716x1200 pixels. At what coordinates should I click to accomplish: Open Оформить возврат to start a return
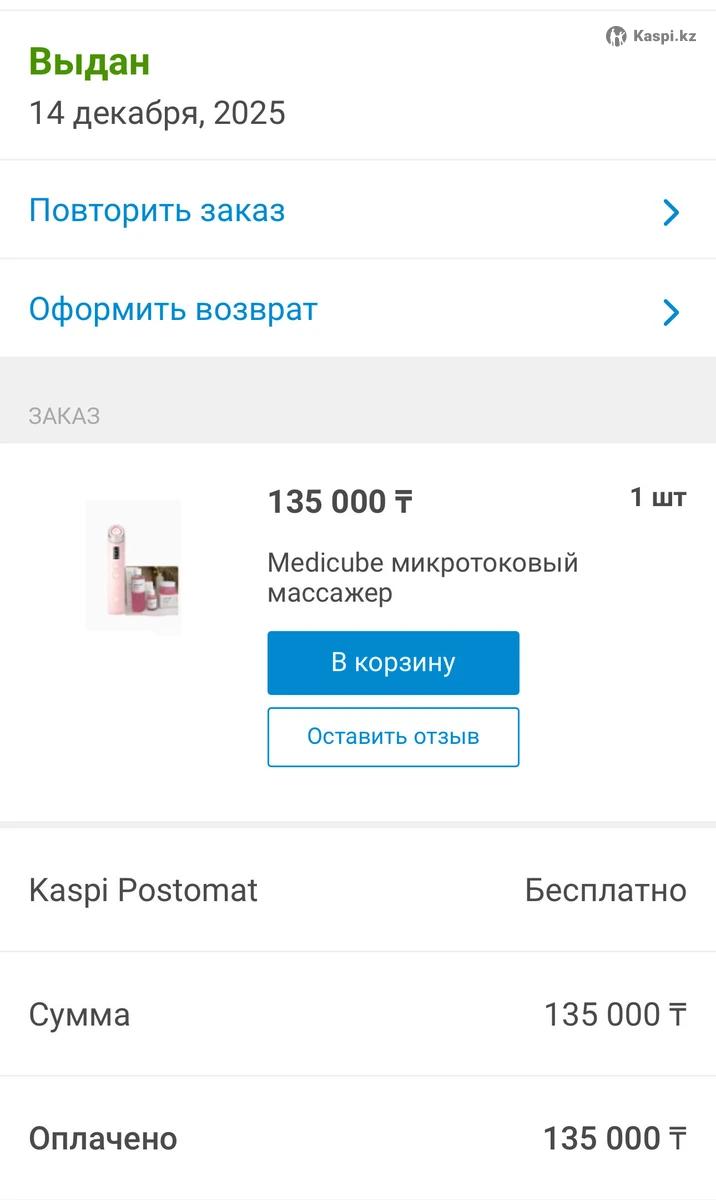357,310
